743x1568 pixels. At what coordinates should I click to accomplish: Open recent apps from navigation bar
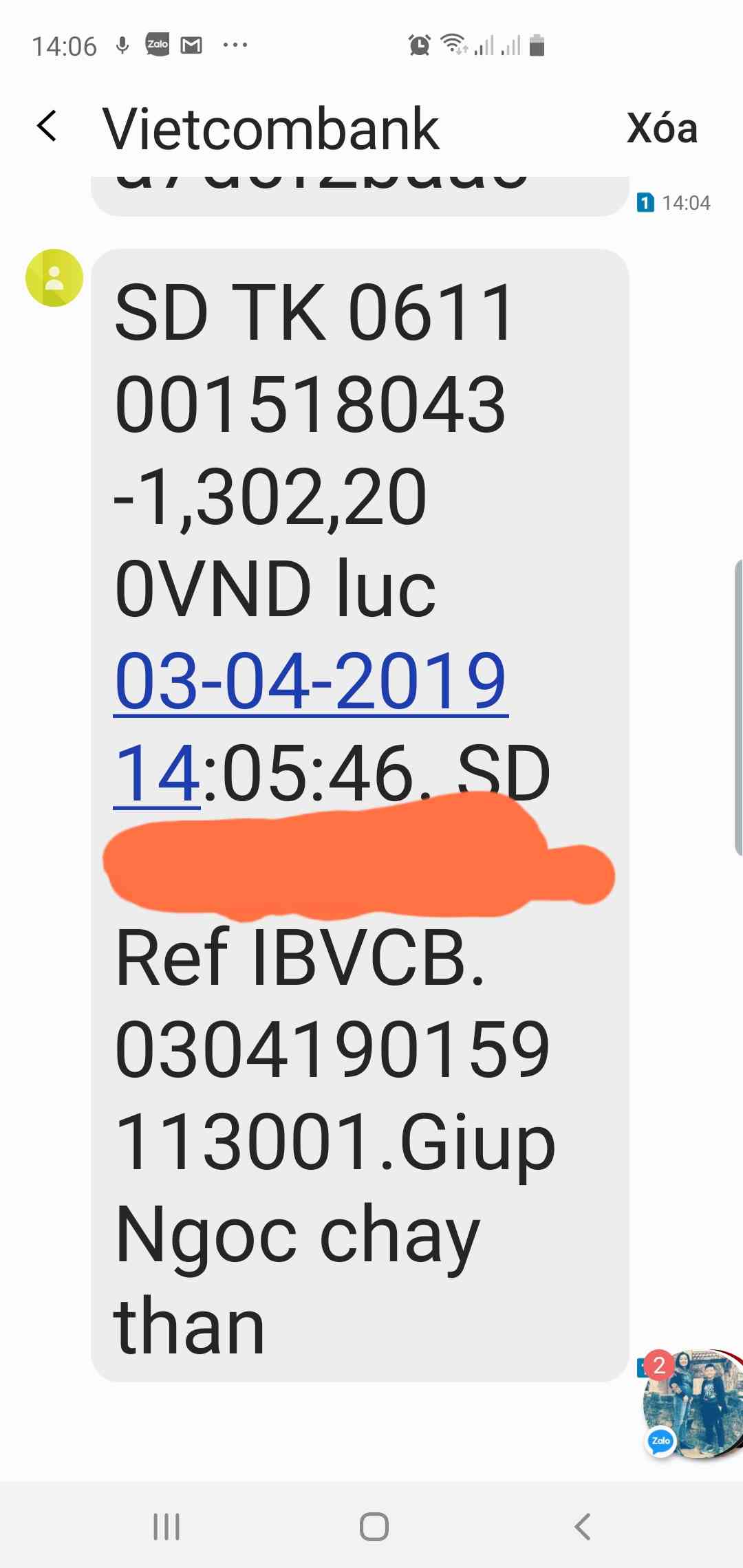point(166,1527)
